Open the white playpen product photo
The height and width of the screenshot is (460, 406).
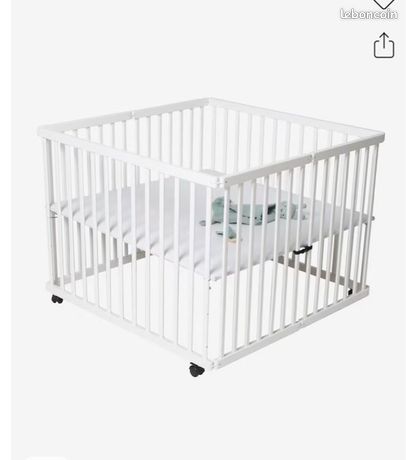[x=211, y=237]
